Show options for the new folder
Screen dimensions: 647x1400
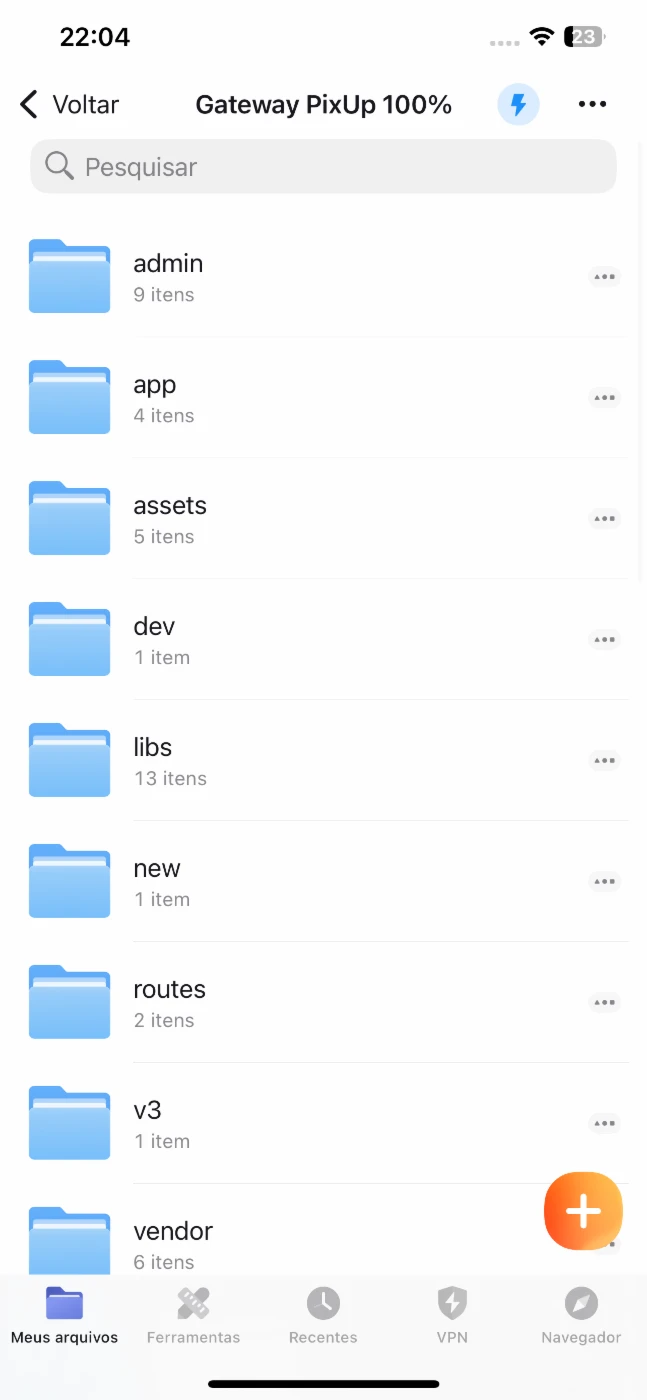[x=604, y=881]
